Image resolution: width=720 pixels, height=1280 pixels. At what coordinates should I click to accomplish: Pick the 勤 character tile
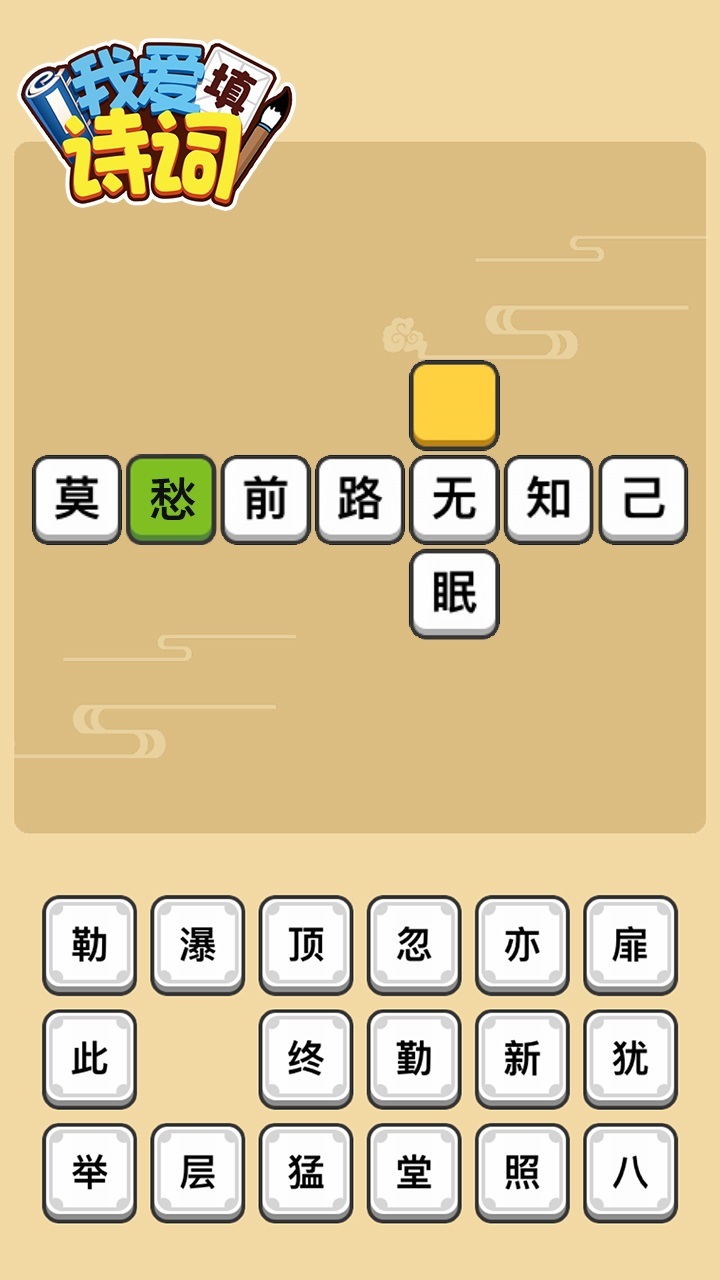click(413, 1058)
